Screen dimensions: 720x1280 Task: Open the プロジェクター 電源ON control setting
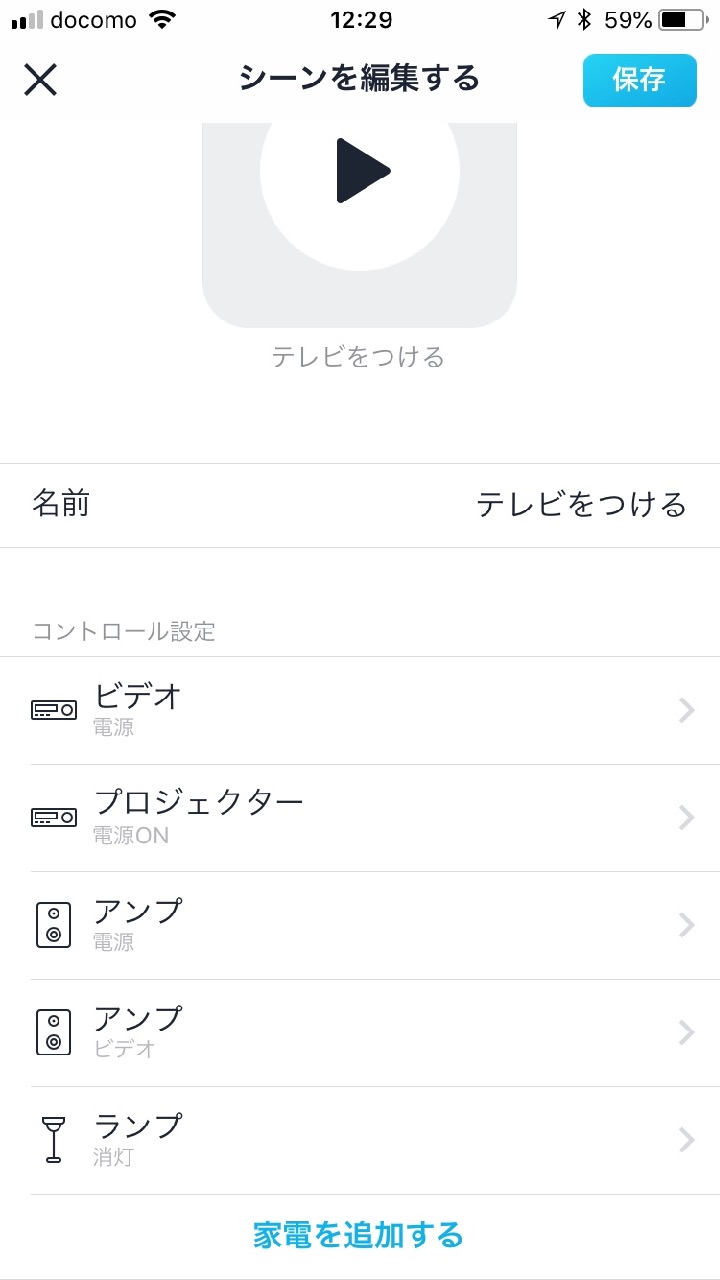pos(360,818)
